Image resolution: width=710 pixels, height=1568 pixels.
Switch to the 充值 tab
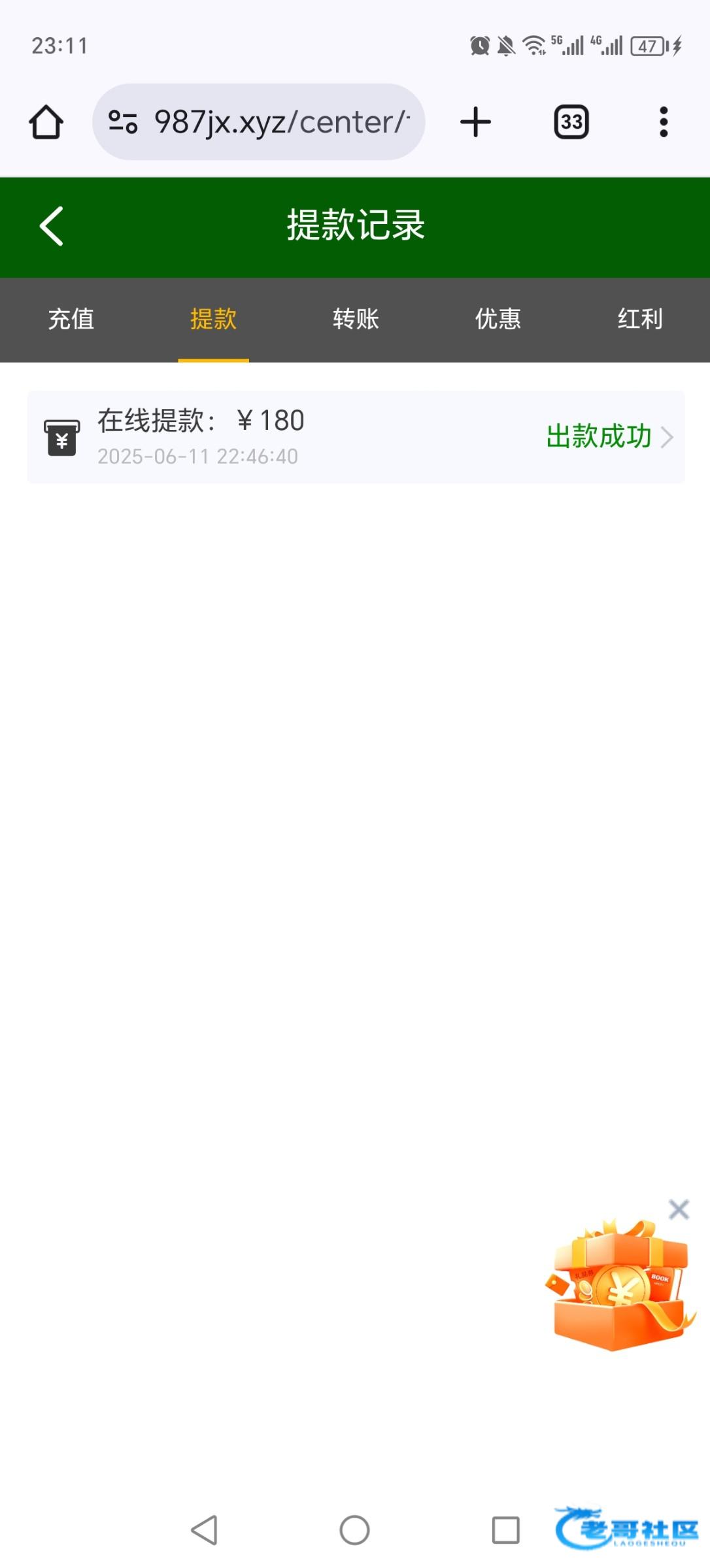(x=71, y=319)
